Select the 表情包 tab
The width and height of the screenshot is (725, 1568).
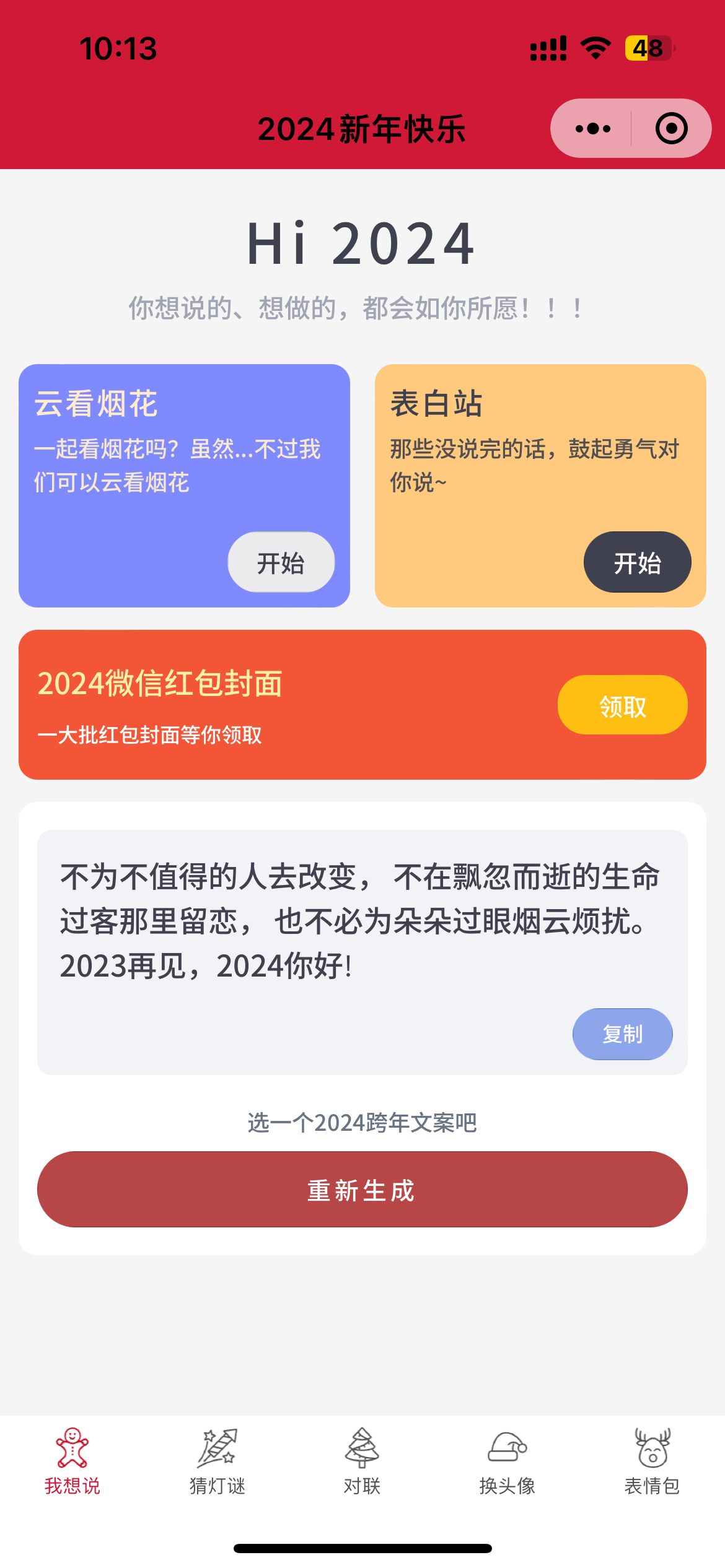(652, 1462)
